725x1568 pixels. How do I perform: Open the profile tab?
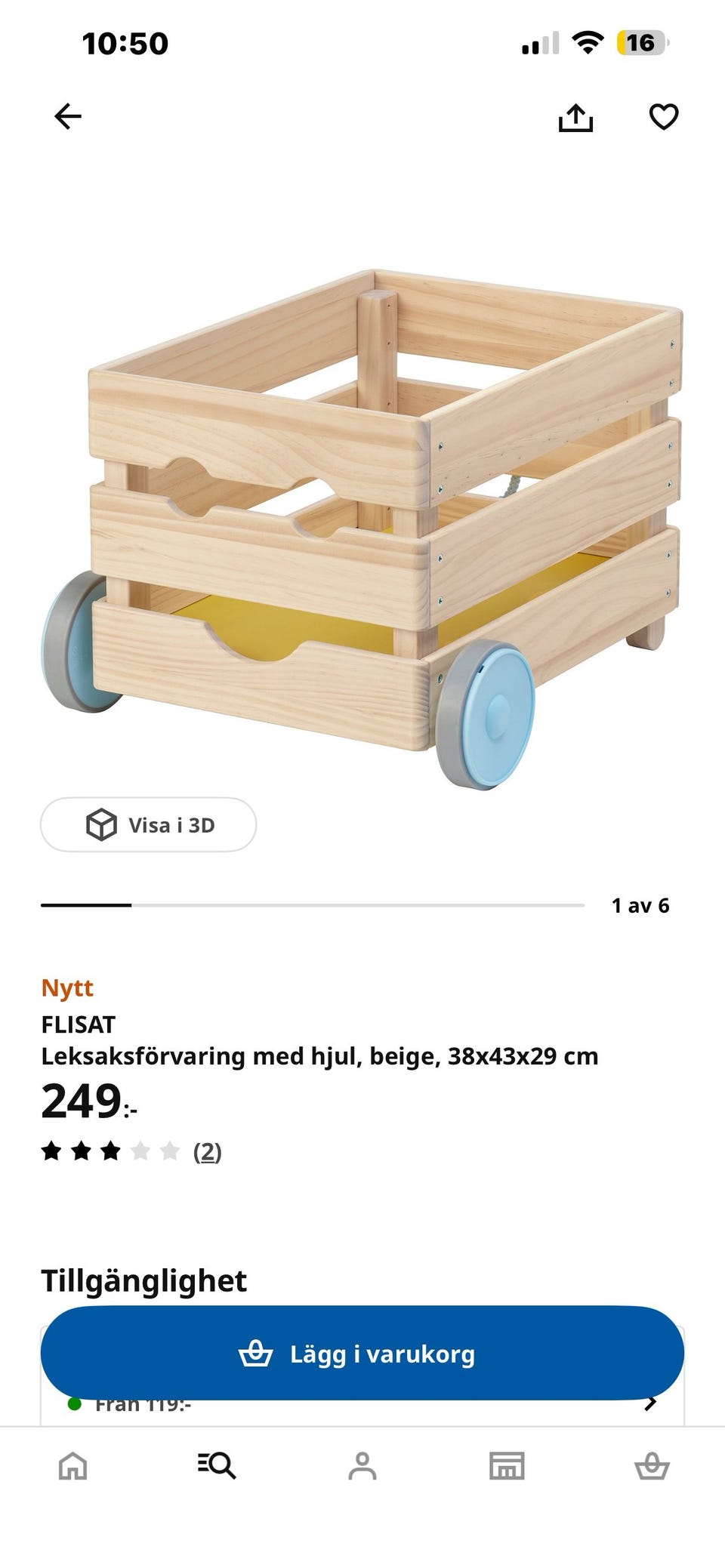362,1466
